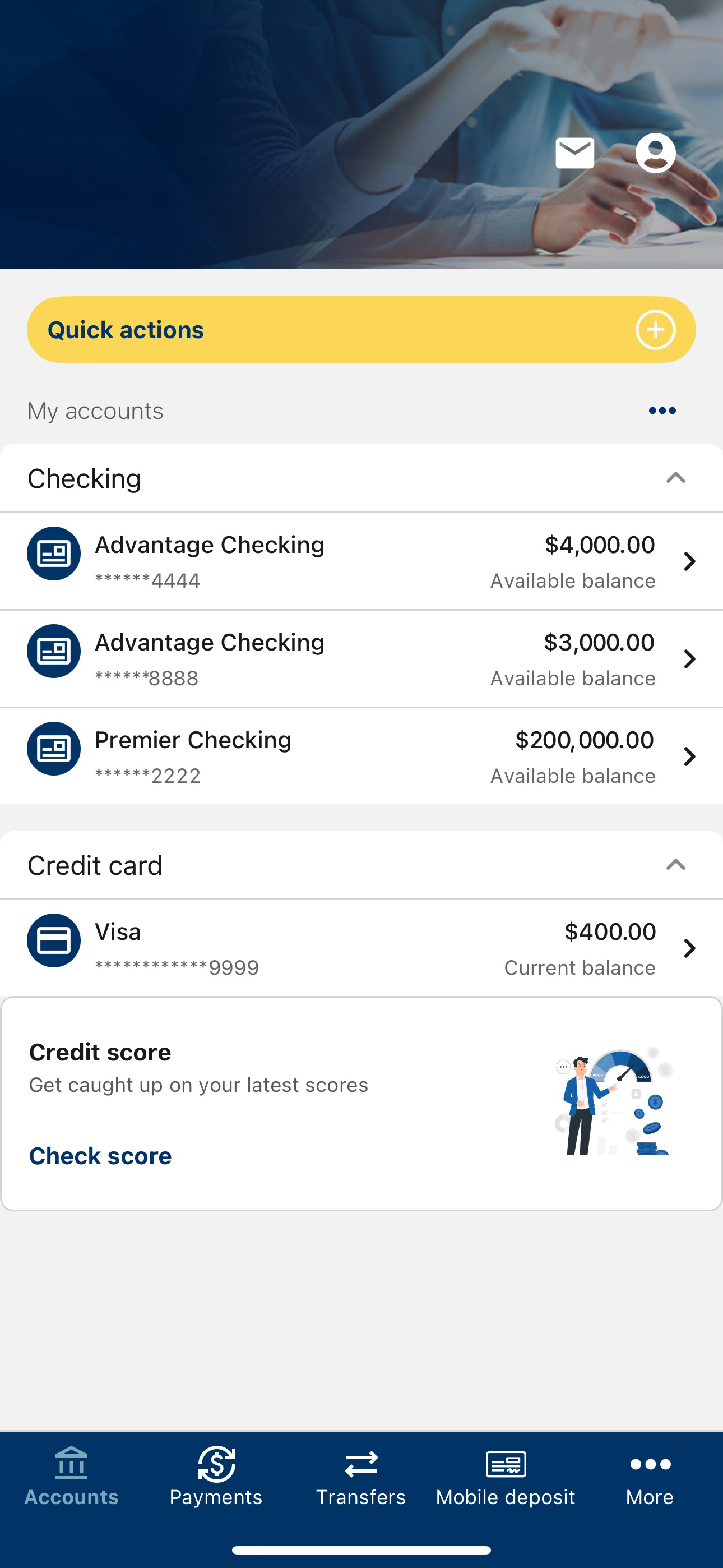This screenshot has width=723, height=1568.
Task: Click the Check score link
Action: coord(100,1155)
